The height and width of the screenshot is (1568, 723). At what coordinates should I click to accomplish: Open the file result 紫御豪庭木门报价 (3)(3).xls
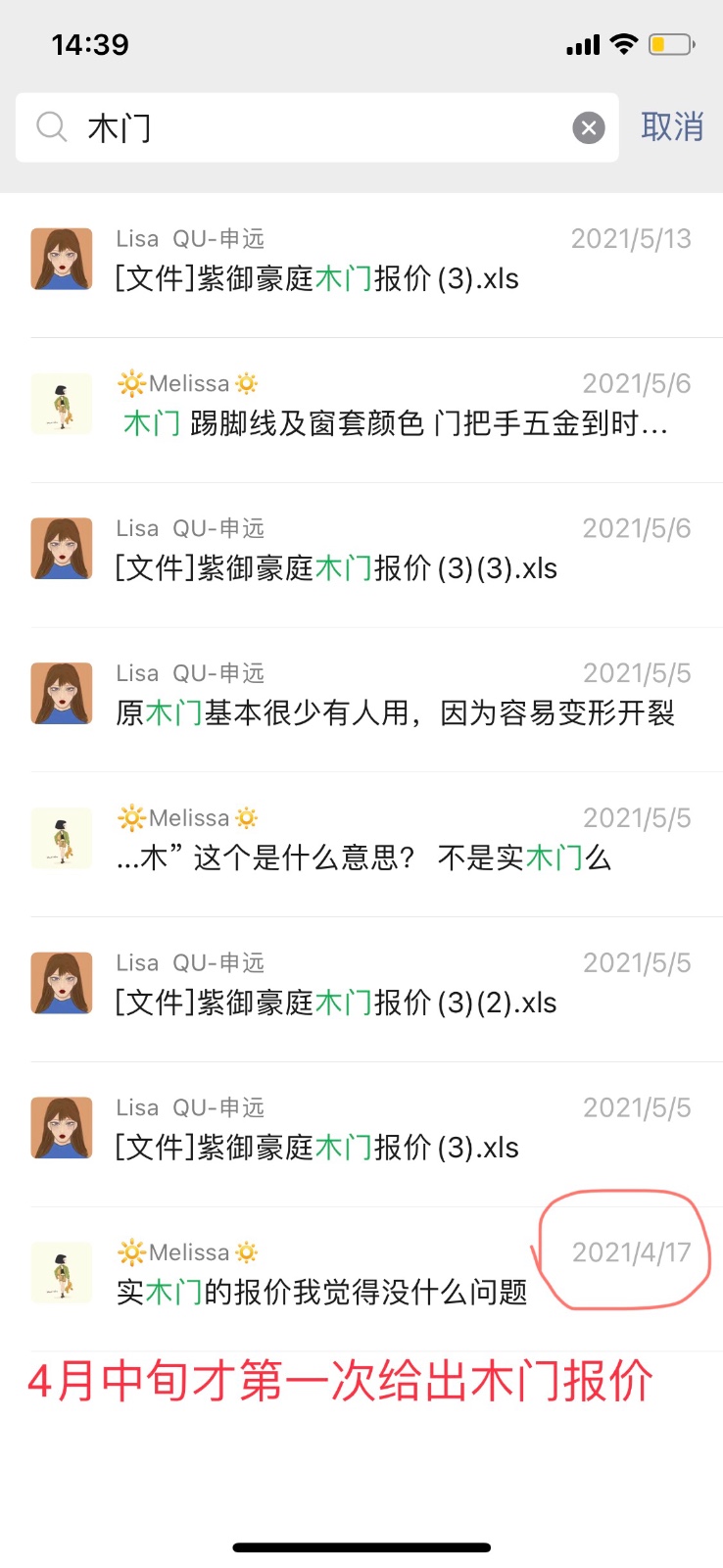pos(361,552)
